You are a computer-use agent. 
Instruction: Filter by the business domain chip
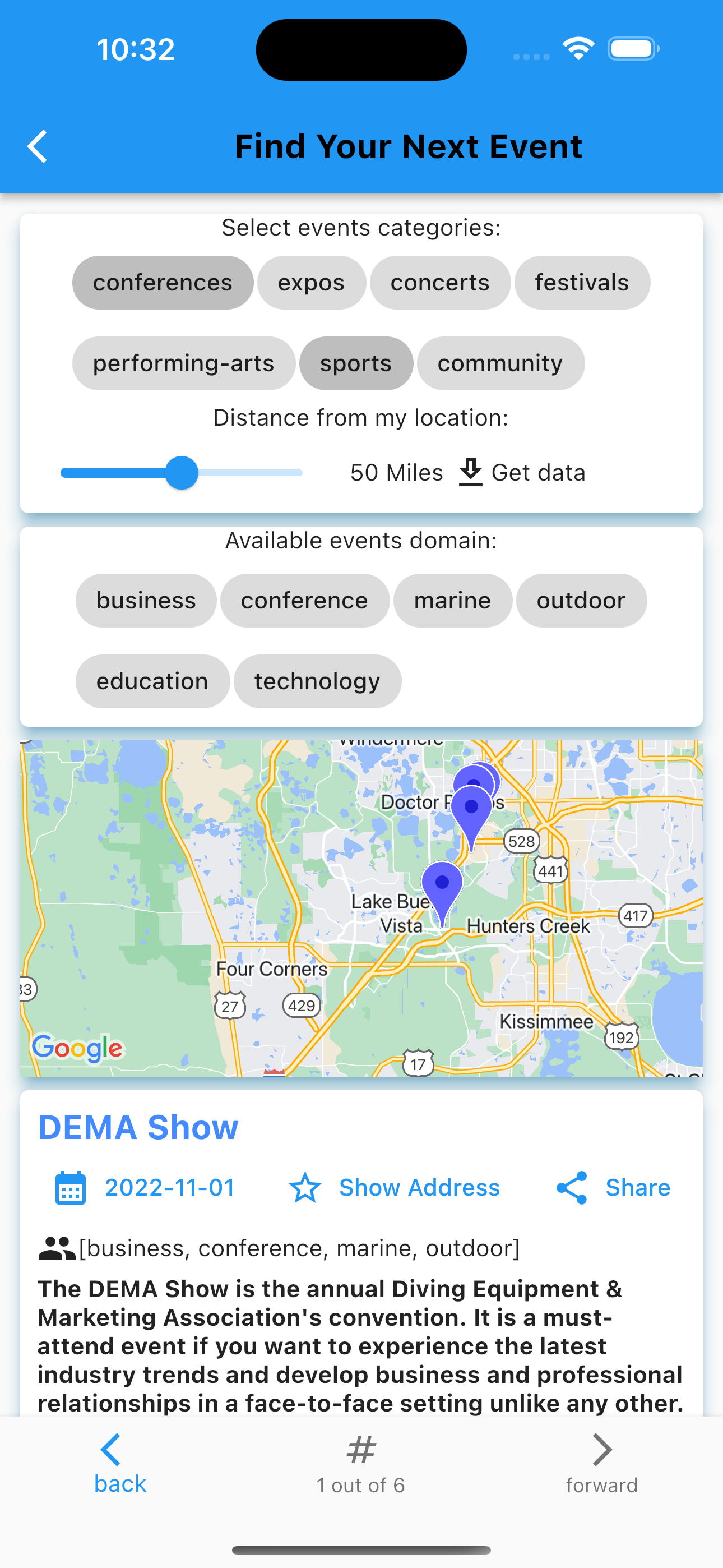tap(146, 601)
